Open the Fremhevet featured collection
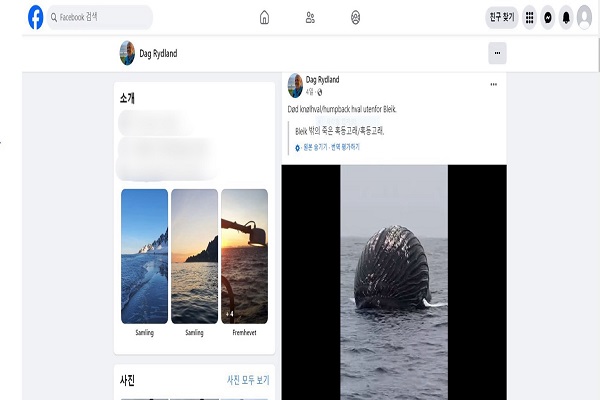Screen dimensions: 600x400 click(244, 256)
